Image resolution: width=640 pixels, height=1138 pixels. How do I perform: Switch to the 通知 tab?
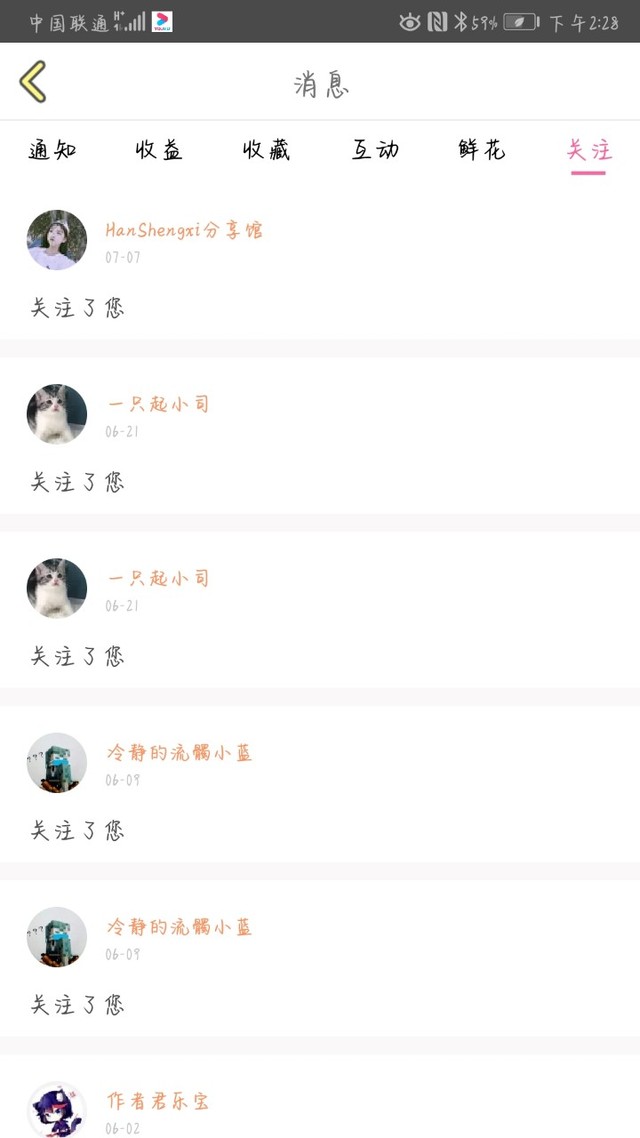pyautogui.click(x=52, y=151)
